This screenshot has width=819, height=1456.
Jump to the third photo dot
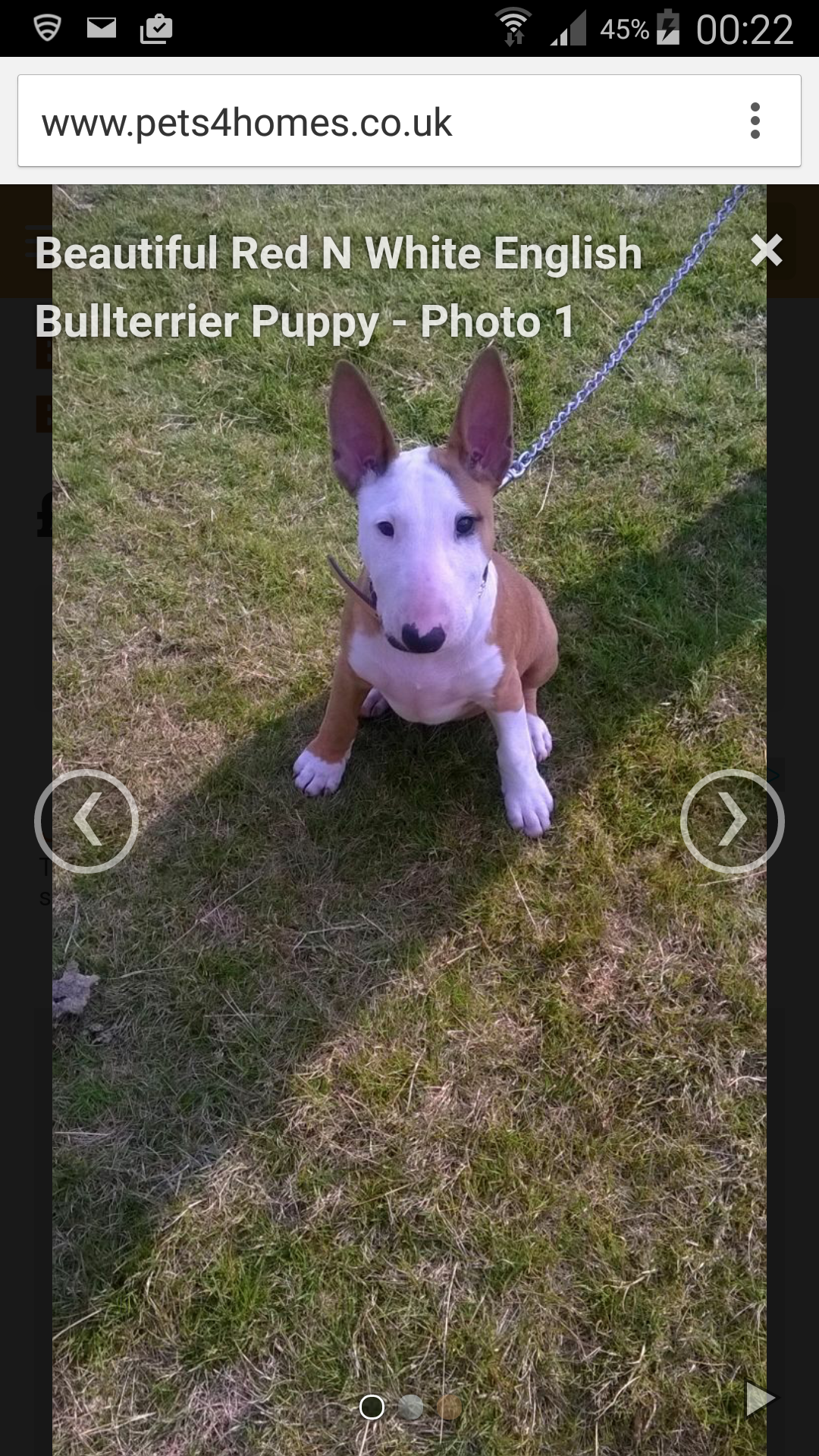pyautogui.click(x=449, y=1407)
